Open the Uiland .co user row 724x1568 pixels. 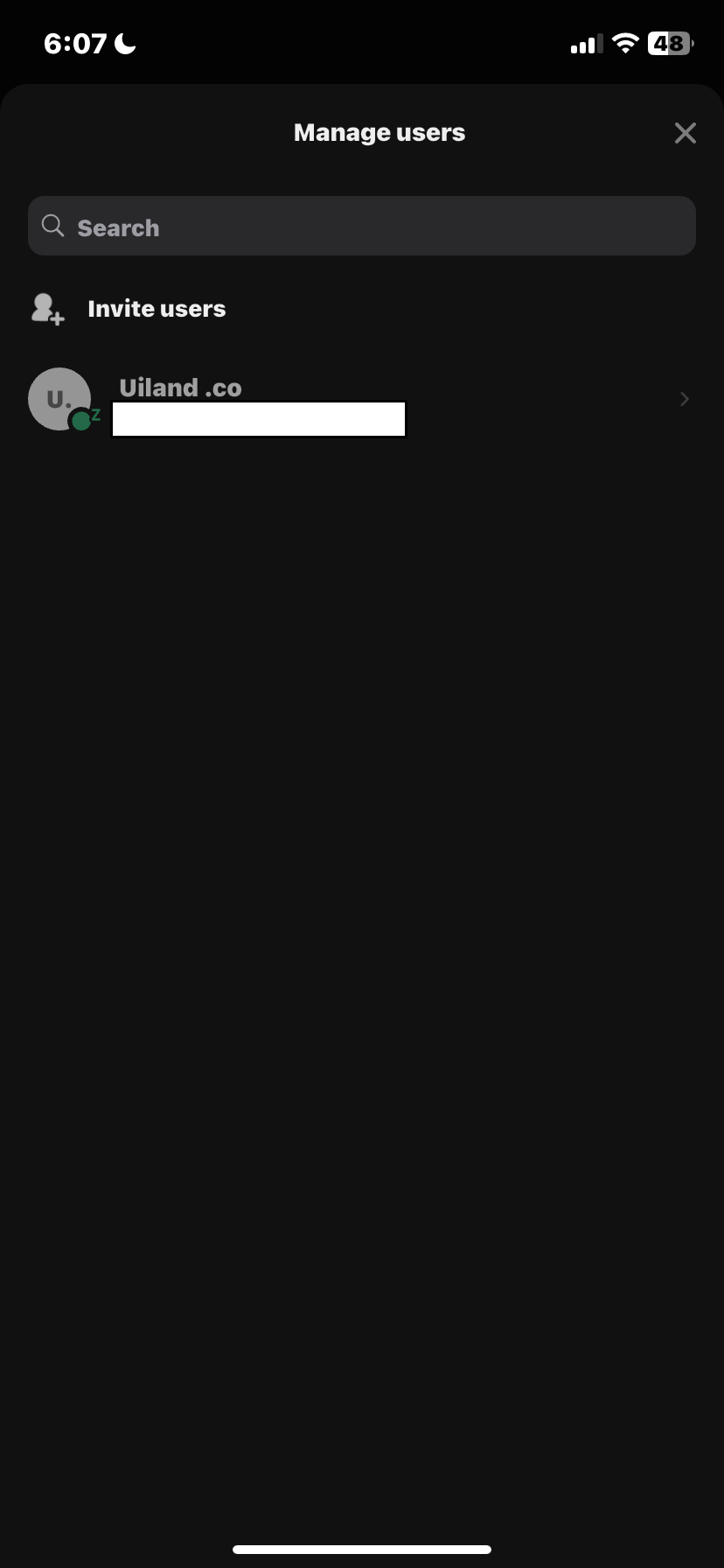point(360,400)
